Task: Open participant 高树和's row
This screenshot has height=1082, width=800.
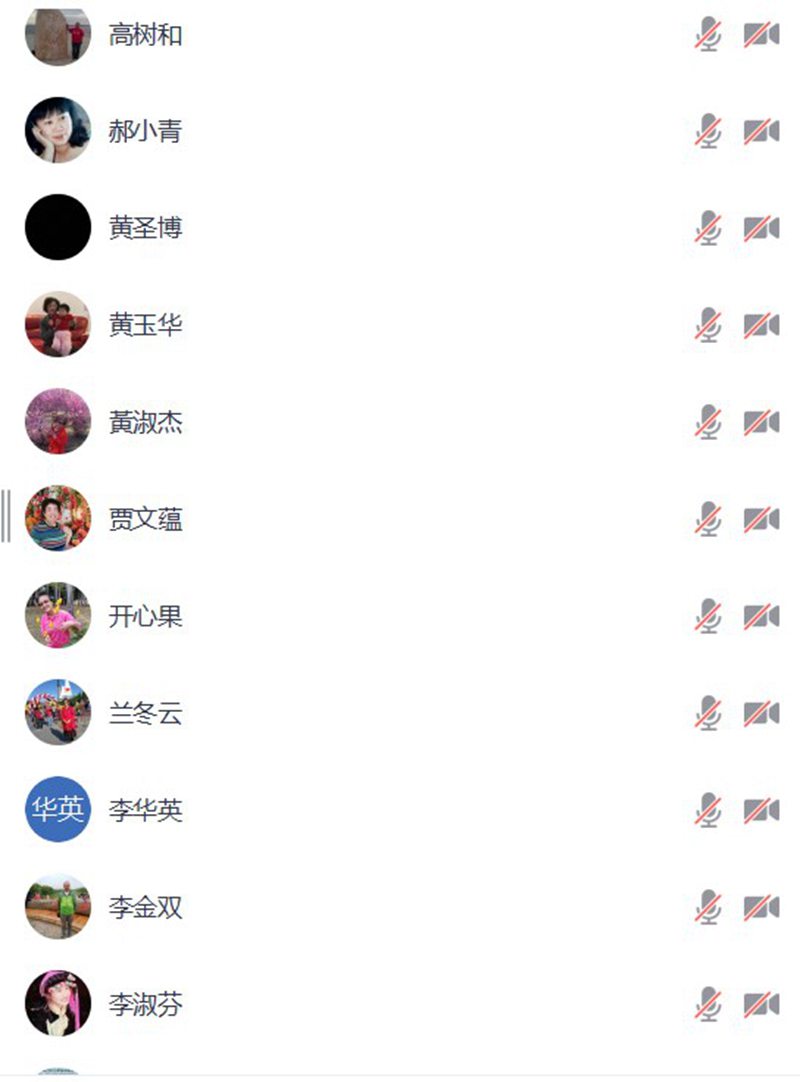Action: point(145,35)
